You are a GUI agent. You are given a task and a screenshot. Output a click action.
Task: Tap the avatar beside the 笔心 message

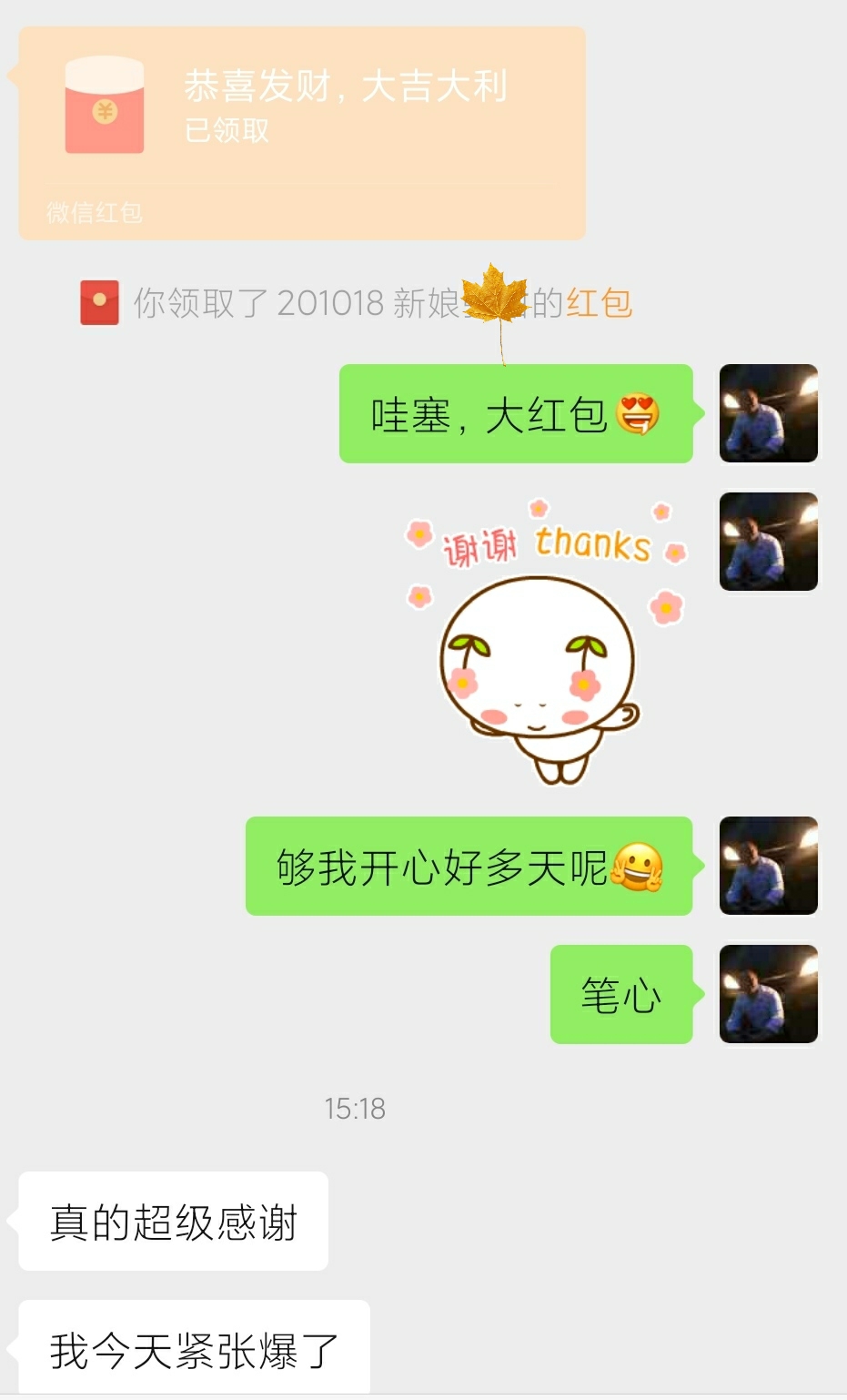(769, 994)
